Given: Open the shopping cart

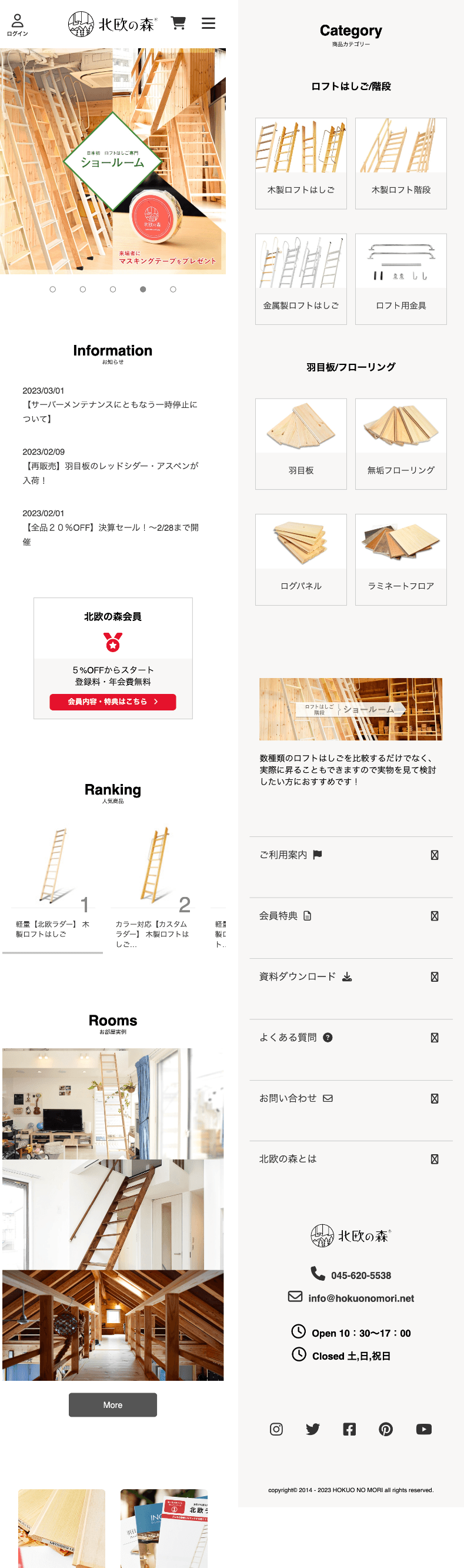Looking at the screenshot, I should [x=178, y=23].
